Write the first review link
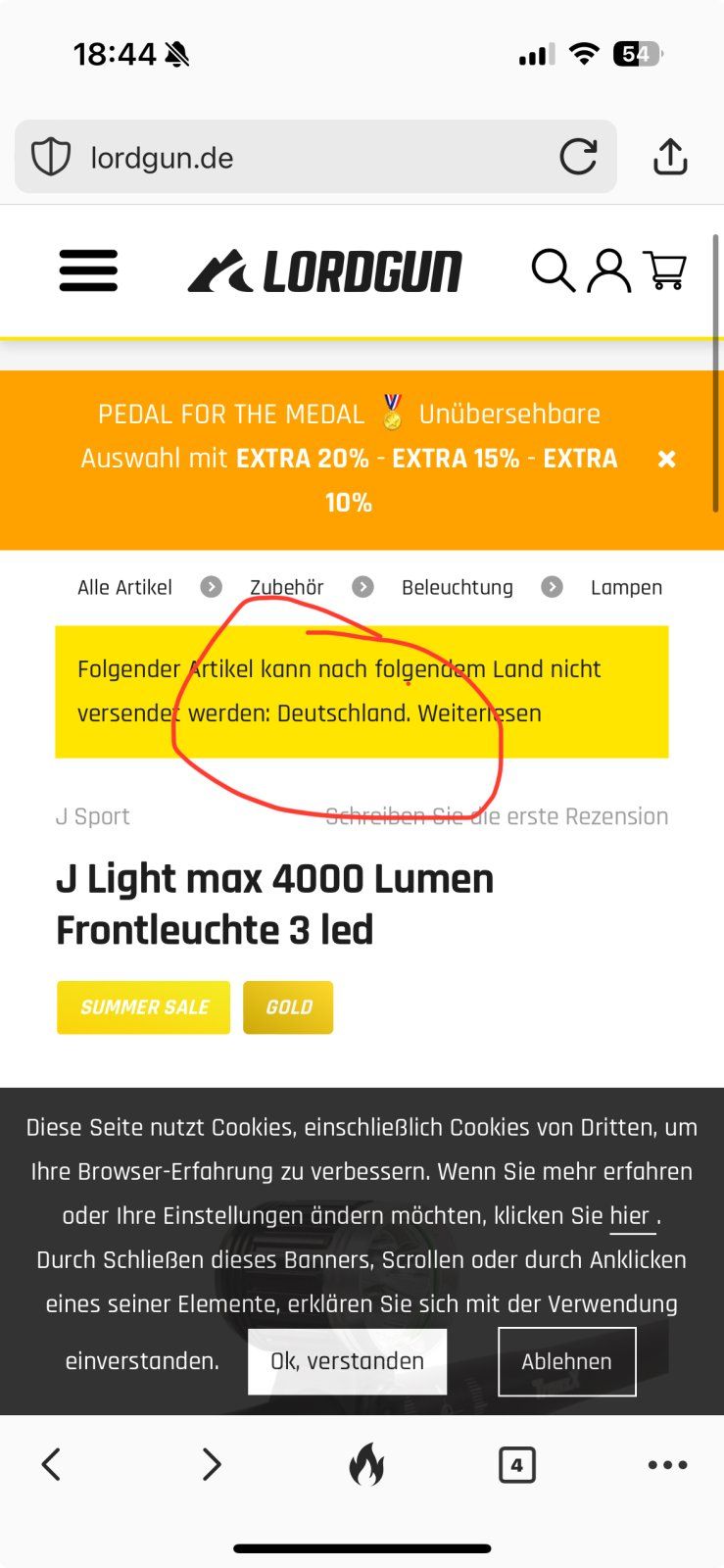The height and width of the screenshot is (1568, 724). [x=497, y=816]
